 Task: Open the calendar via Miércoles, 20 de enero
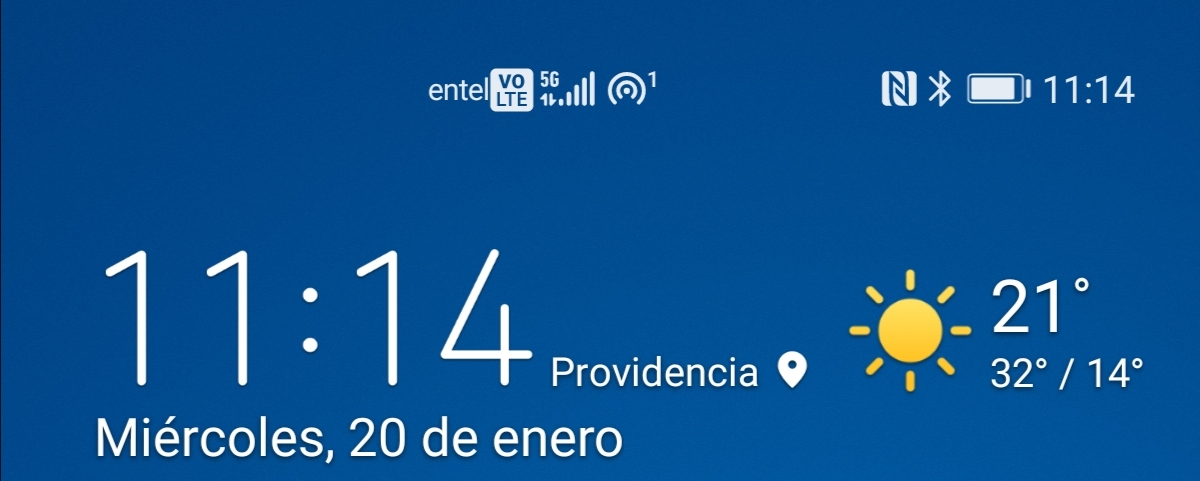[359, 440]
